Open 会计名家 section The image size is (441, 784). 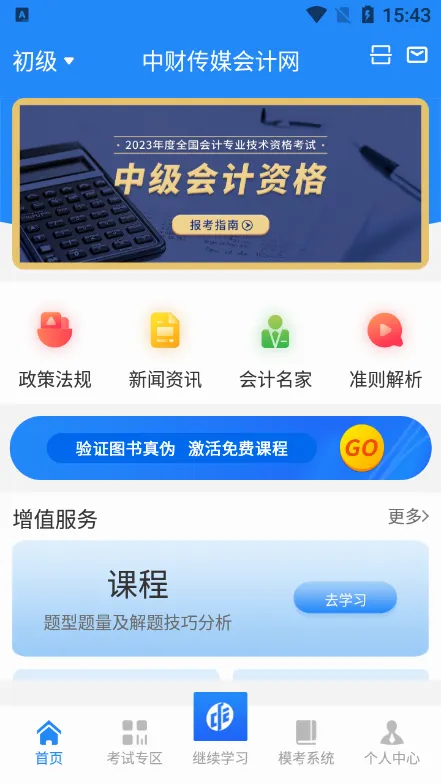(x=276, y=350)
